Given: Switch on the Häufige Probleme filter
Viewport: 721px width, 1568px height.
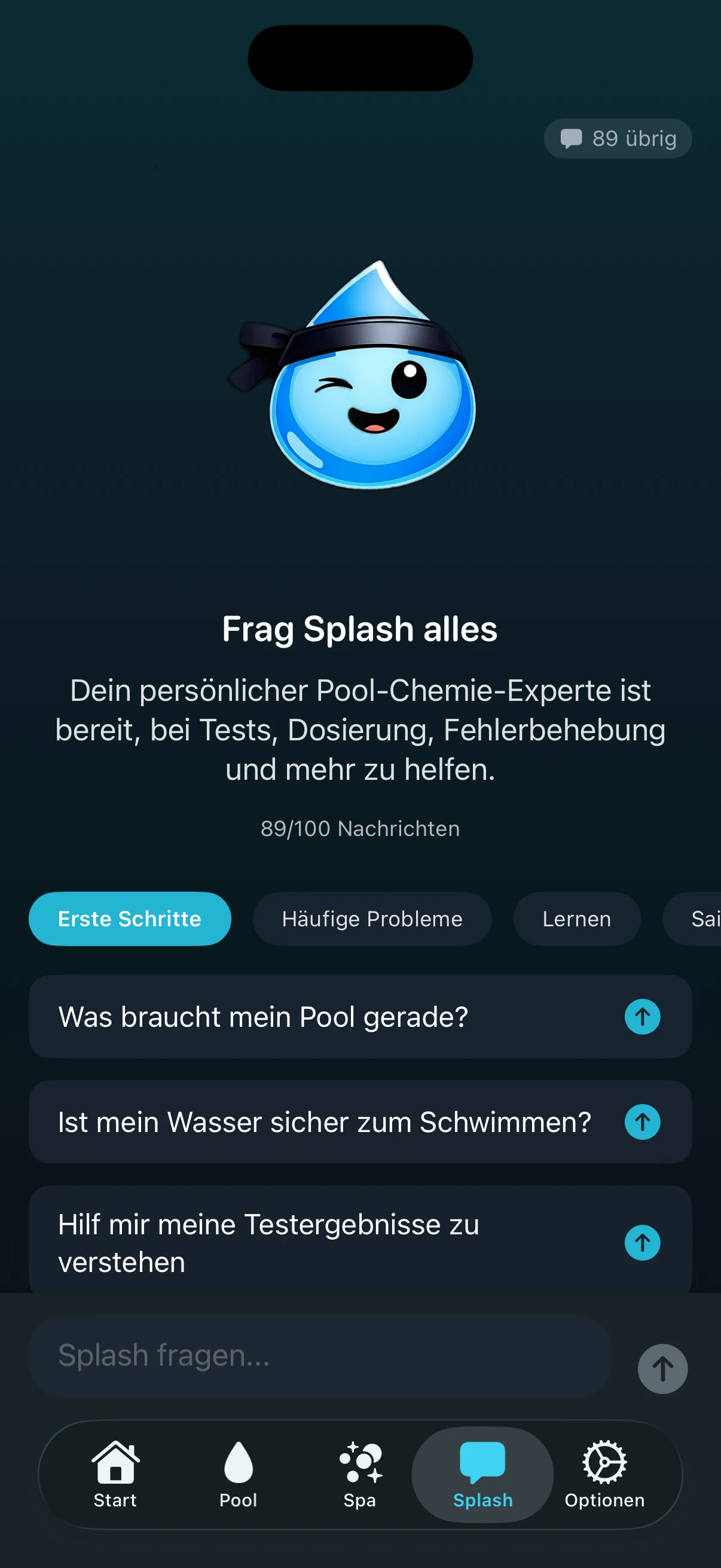Looking at the screenshot, I should 372,919.
